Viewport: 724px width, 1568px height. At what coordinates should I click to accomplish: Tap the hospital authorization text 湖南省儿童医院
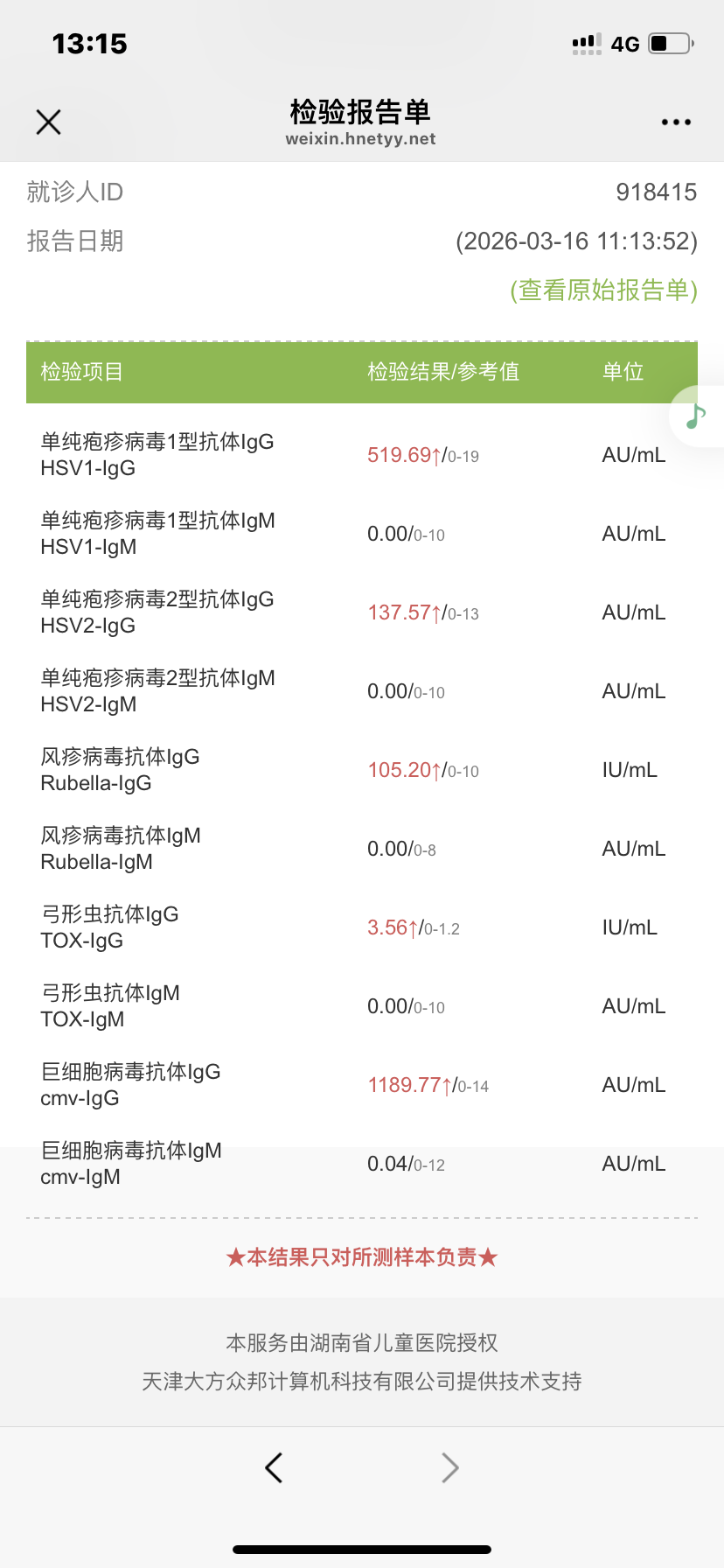click(362, 1341)
